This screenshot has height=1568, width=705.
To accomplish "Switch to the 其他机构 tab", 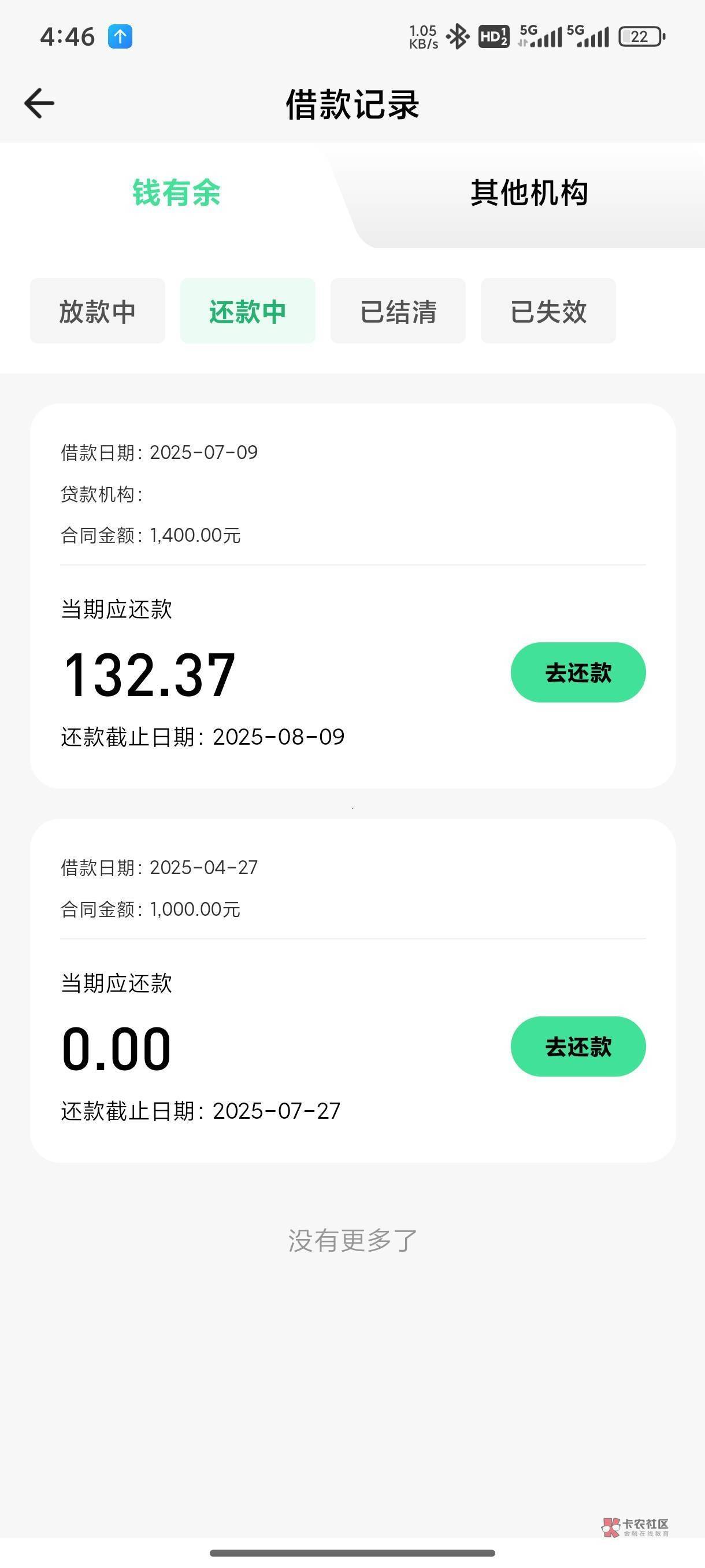I will [x=529, y=193].
